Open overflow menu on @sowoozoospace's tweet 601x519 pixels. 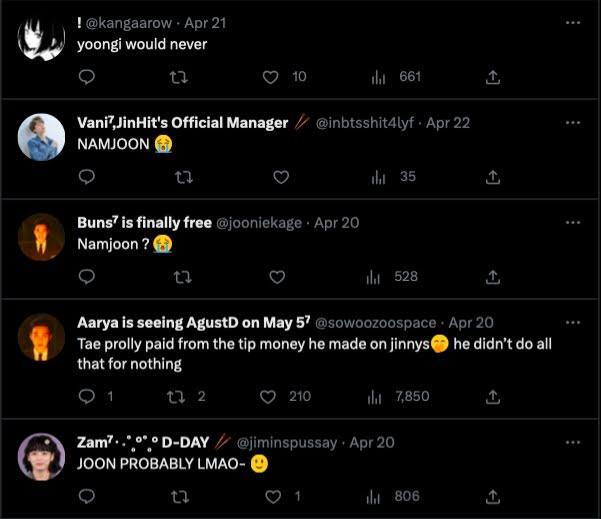click(x=572, y=323)
